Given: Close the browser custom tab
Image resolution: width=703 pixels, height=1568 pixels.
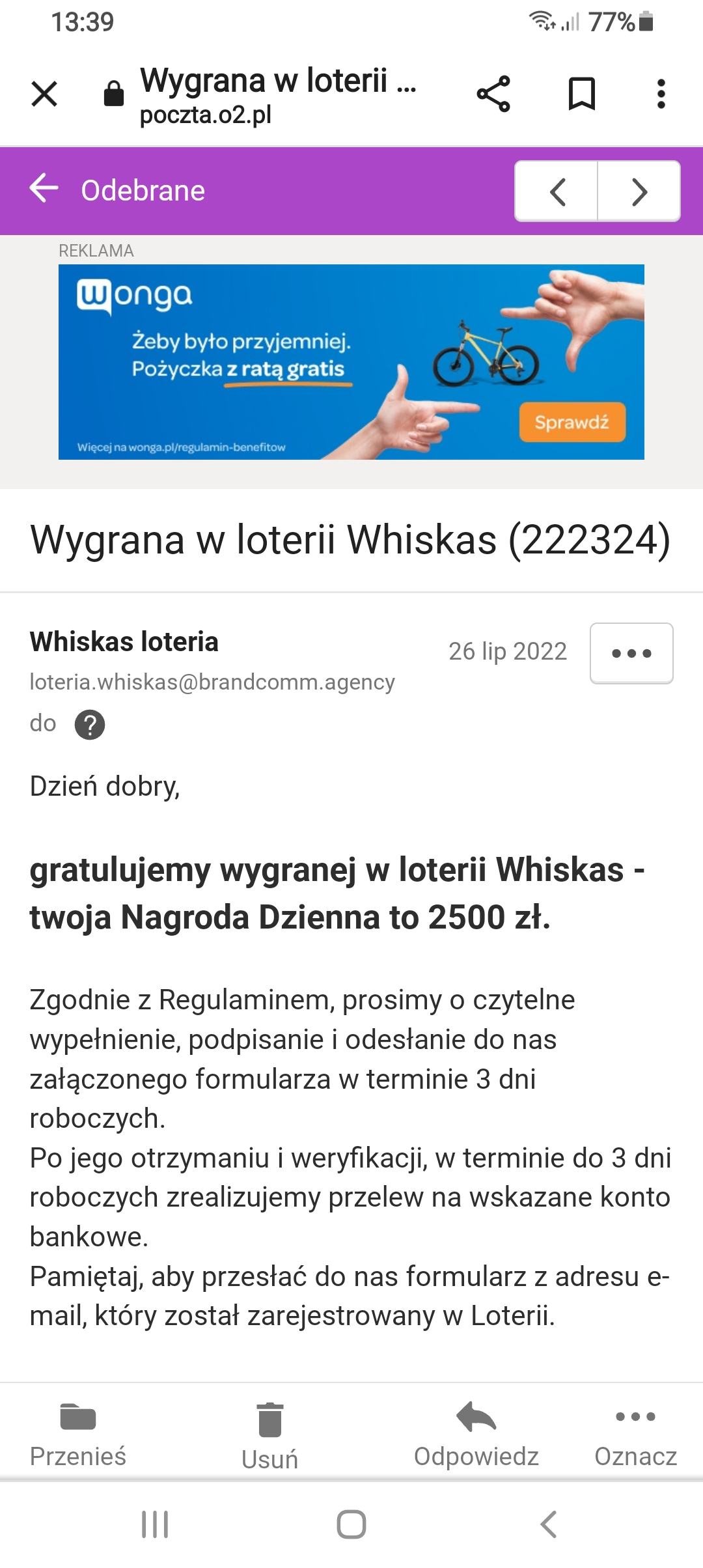Looking at the screenshot, I should (44, 94).
